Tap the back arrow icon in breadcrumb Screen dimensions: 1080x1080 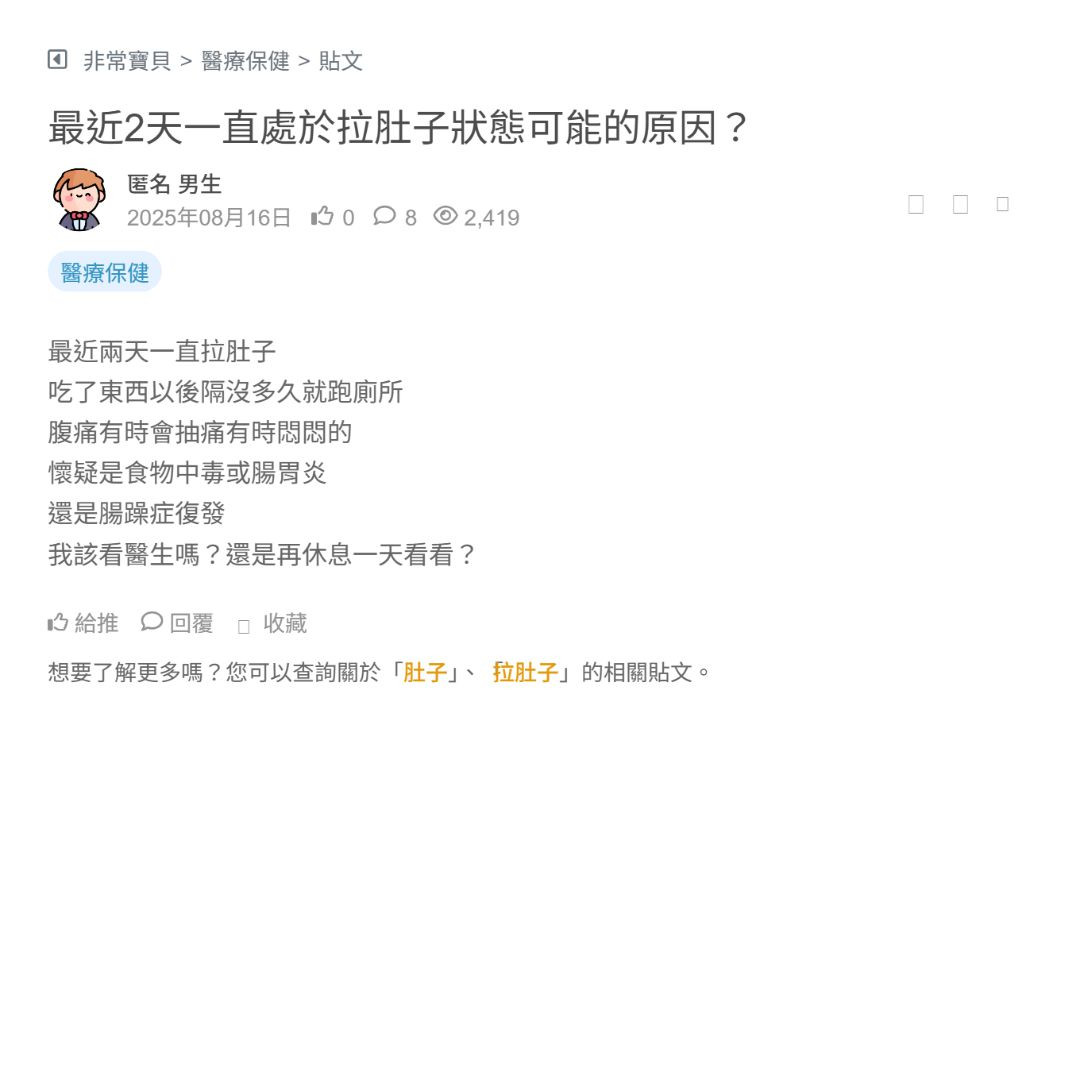(57, 60)
